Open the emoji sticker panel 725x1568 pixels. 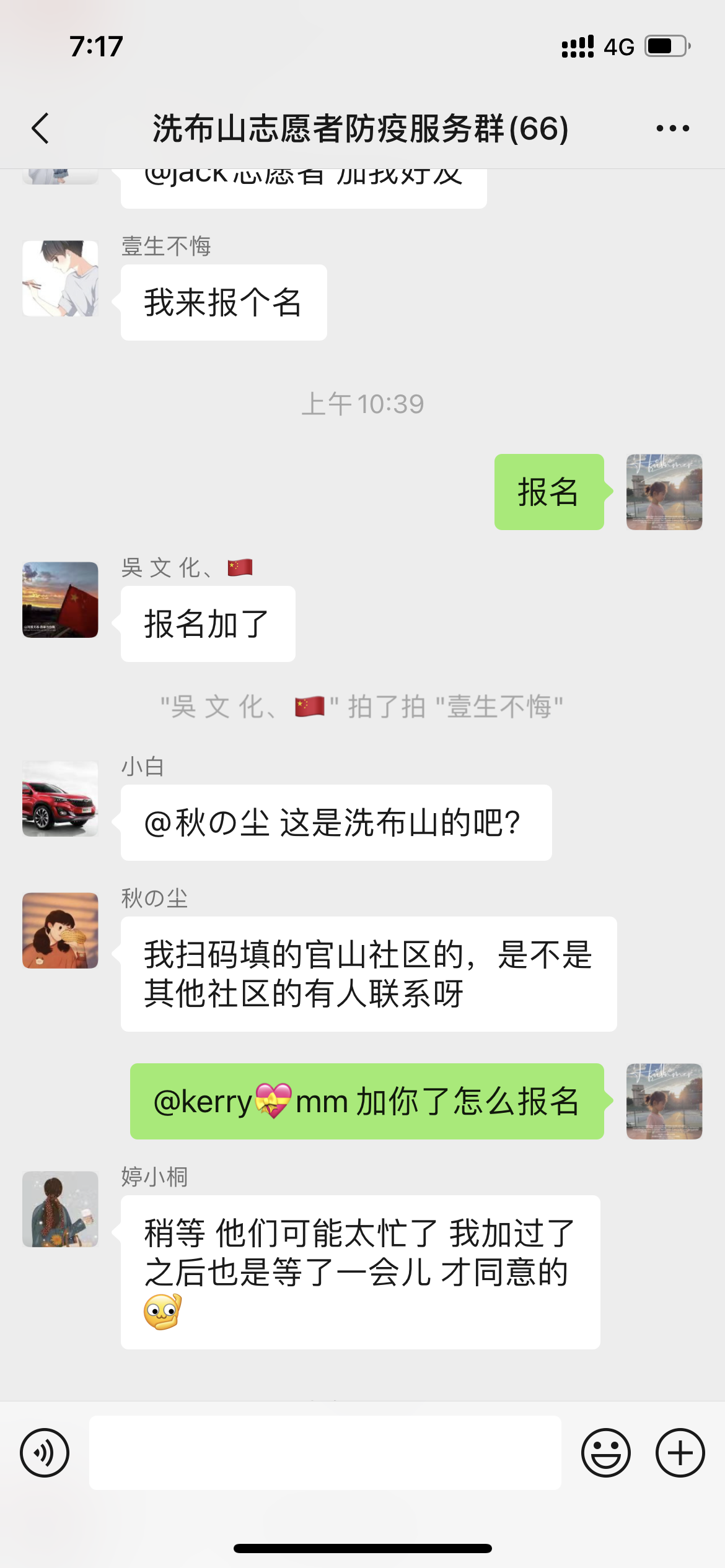(x=606, y=1453)
